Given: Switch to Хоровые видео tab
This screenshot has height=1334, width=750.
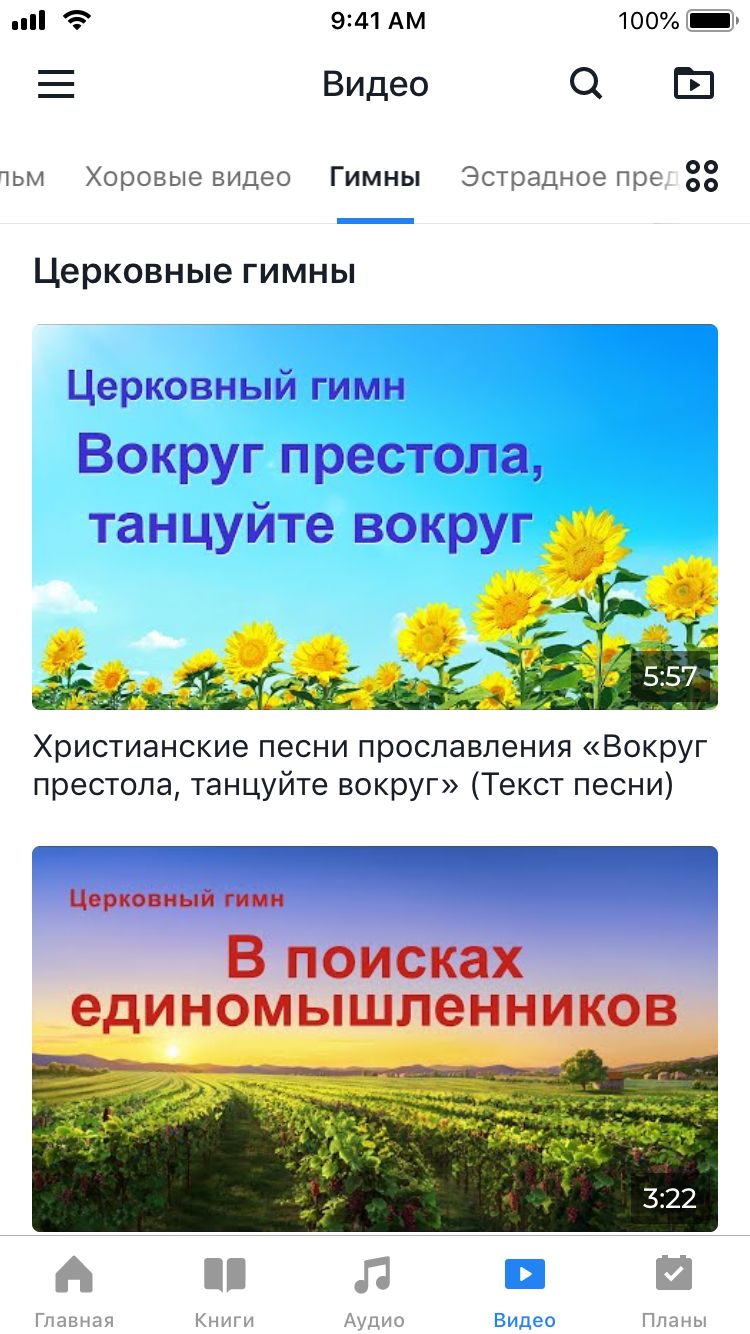Looking at the screenshot, I should click(188, 178).
